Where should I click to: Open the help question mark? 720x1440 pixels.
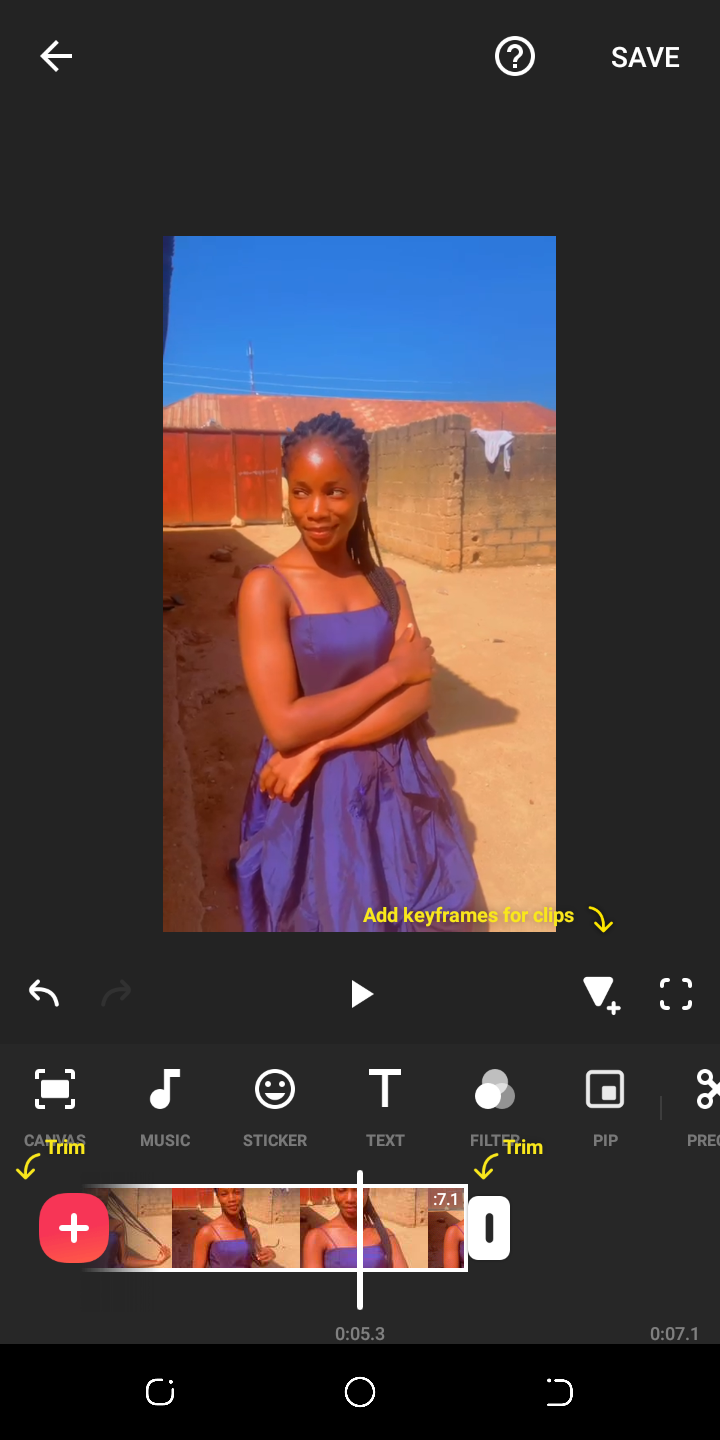pyautogui.click(x=515, y=57)
